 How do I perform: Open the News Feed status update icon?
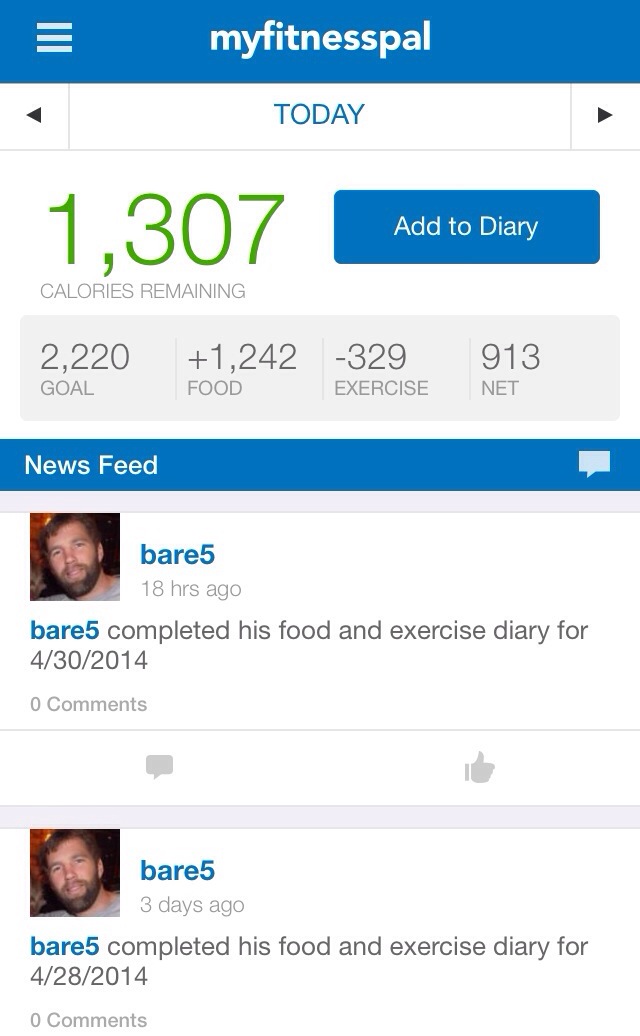tap(594, 464)
